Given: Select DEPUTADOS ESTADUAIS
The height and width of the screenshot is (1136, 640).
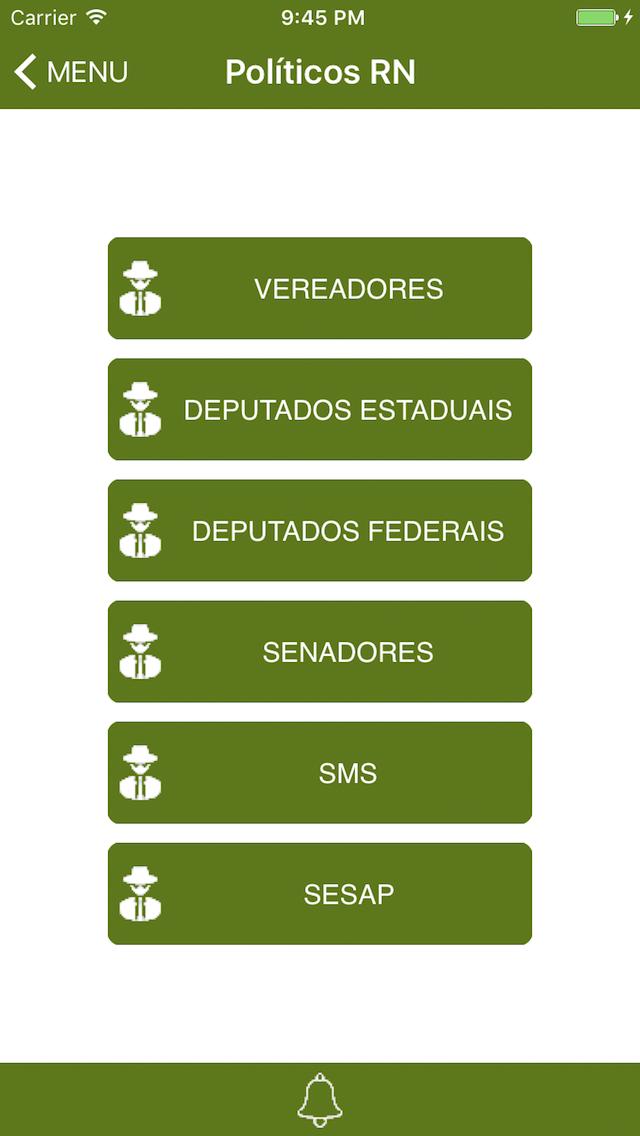Looking at the screenshot, I should coord(320,409).
